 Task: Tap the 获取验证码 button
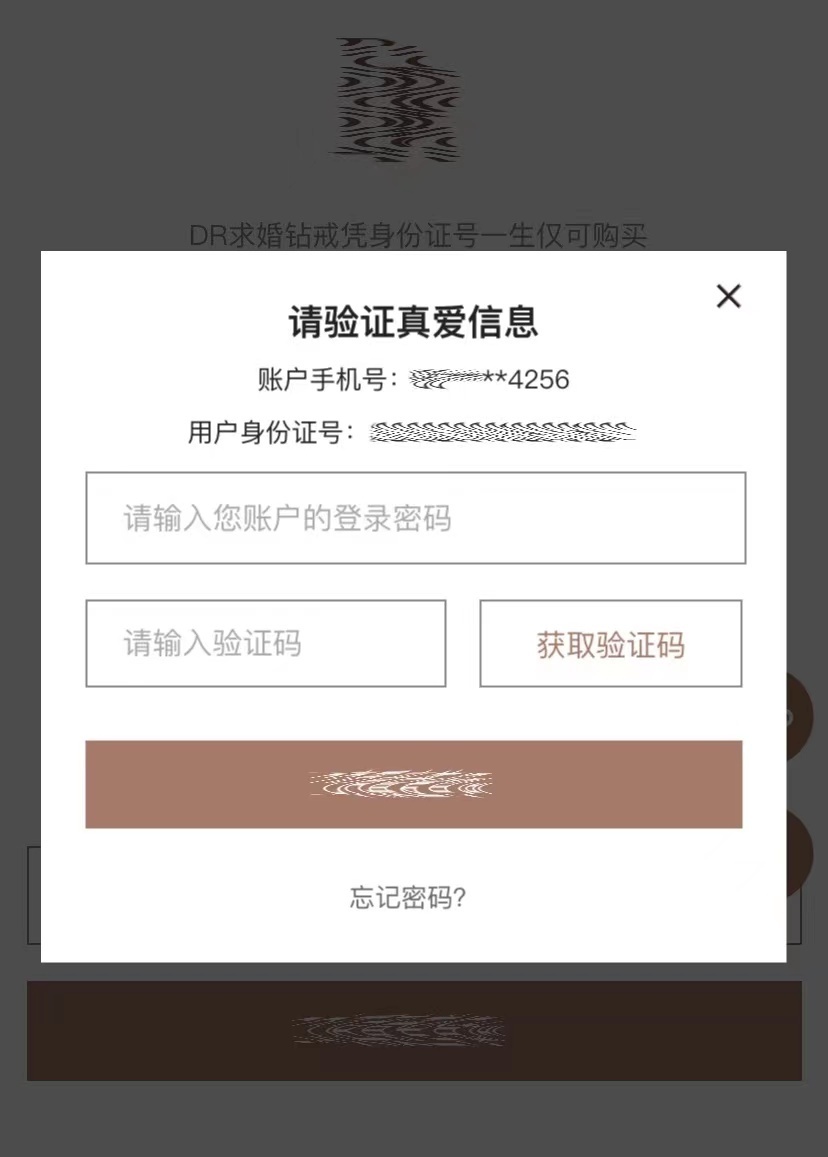(x=611, y=643)
